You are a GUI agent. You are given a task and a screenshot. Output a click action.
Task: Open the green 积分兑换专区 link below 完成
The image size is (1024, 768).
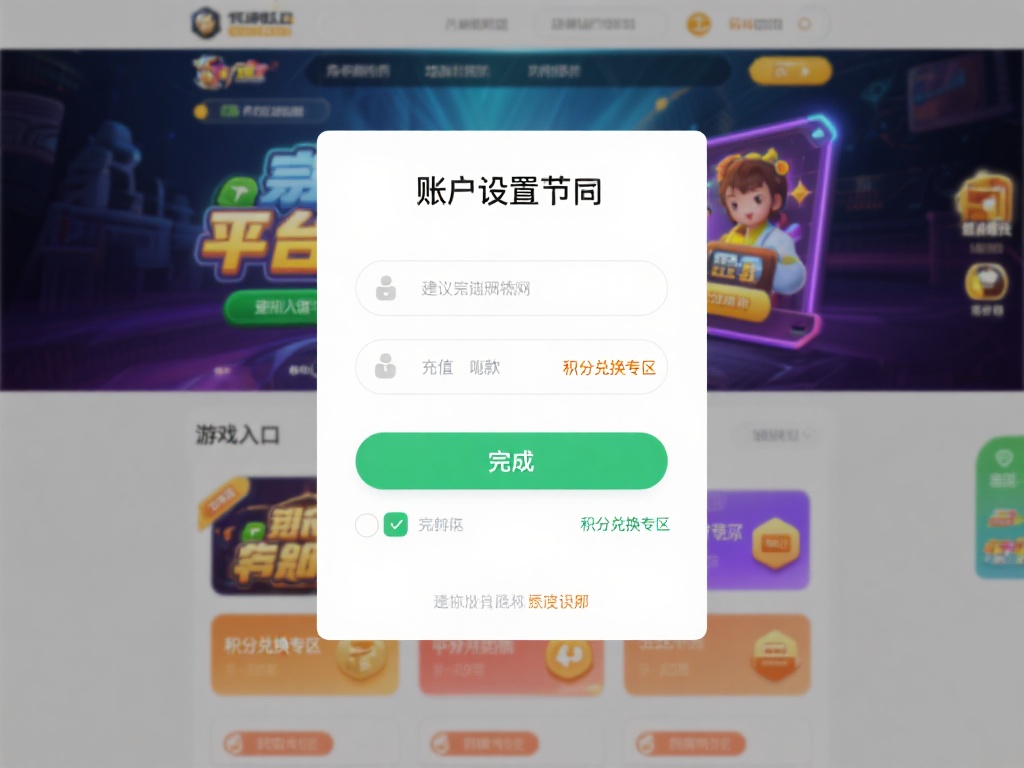click(x=625, y=524)
